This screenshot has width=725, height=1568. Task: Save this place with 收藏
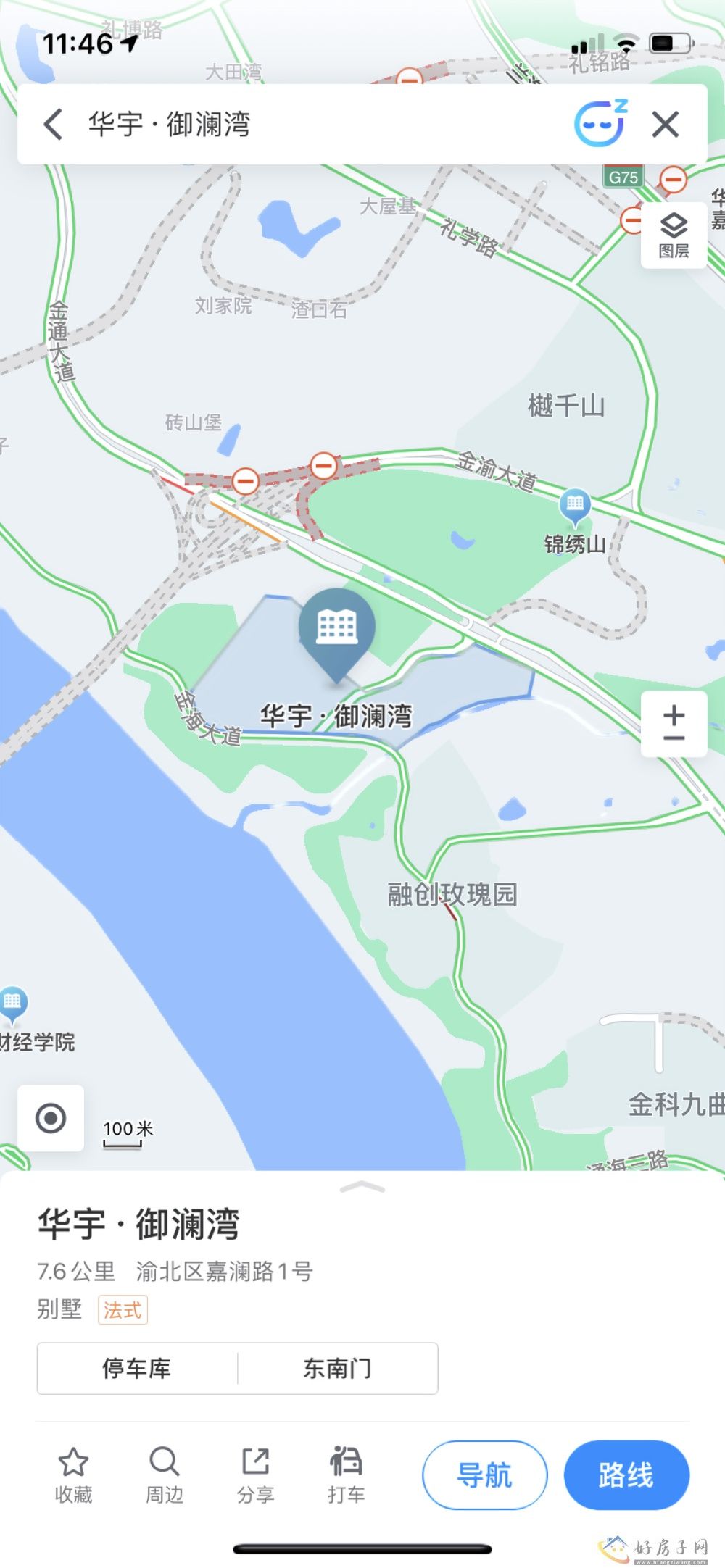pos(73,1475)
